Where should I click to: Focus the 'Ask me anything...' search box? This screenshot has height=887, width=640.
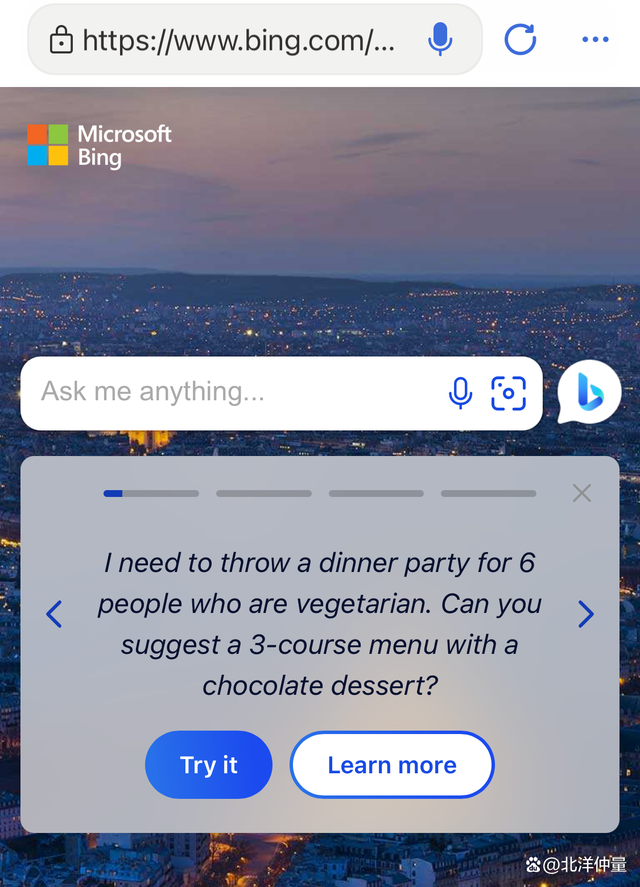tap(230, 392)
